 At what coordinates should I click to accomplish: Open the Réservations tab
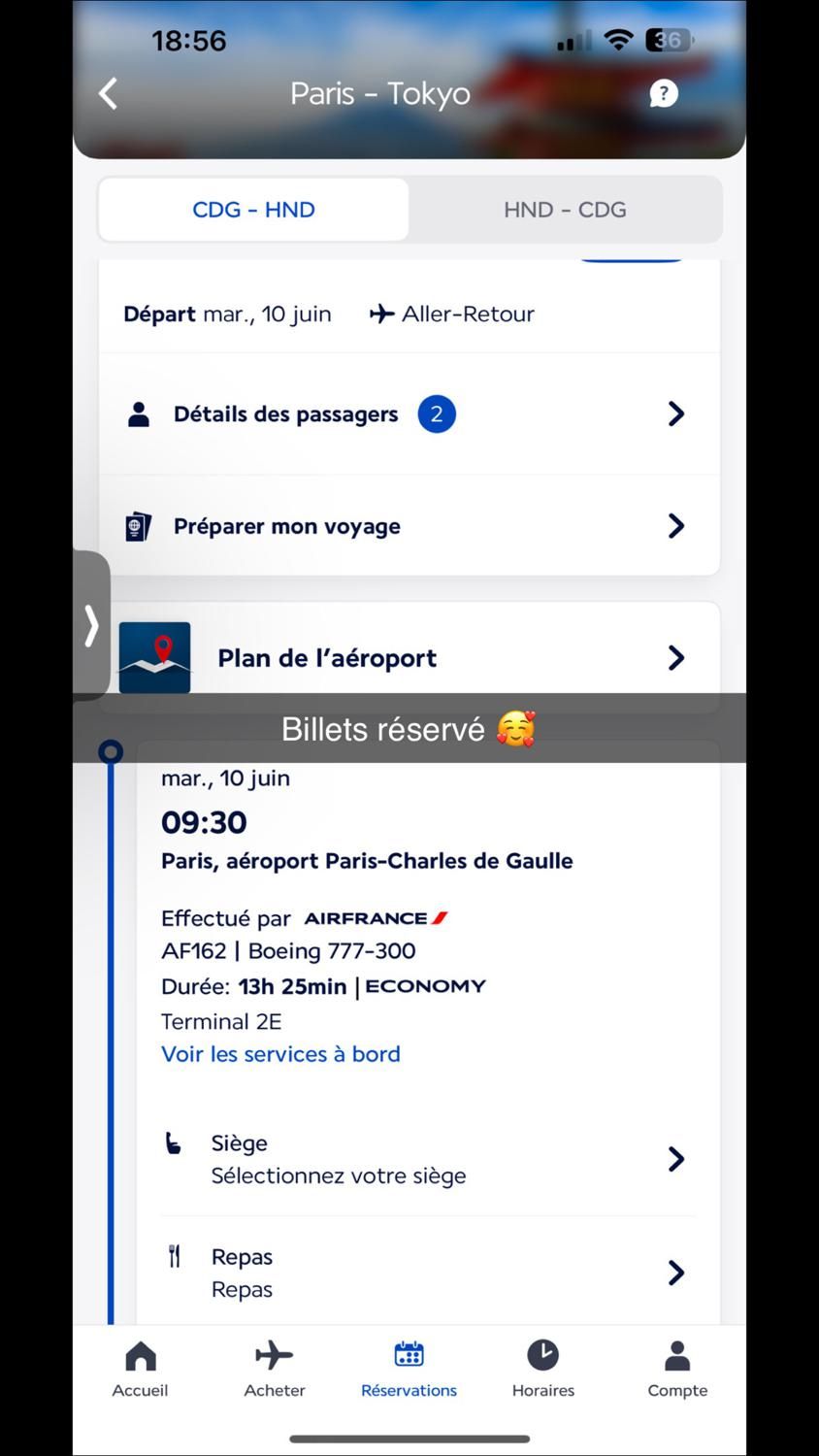point(409,1369)
